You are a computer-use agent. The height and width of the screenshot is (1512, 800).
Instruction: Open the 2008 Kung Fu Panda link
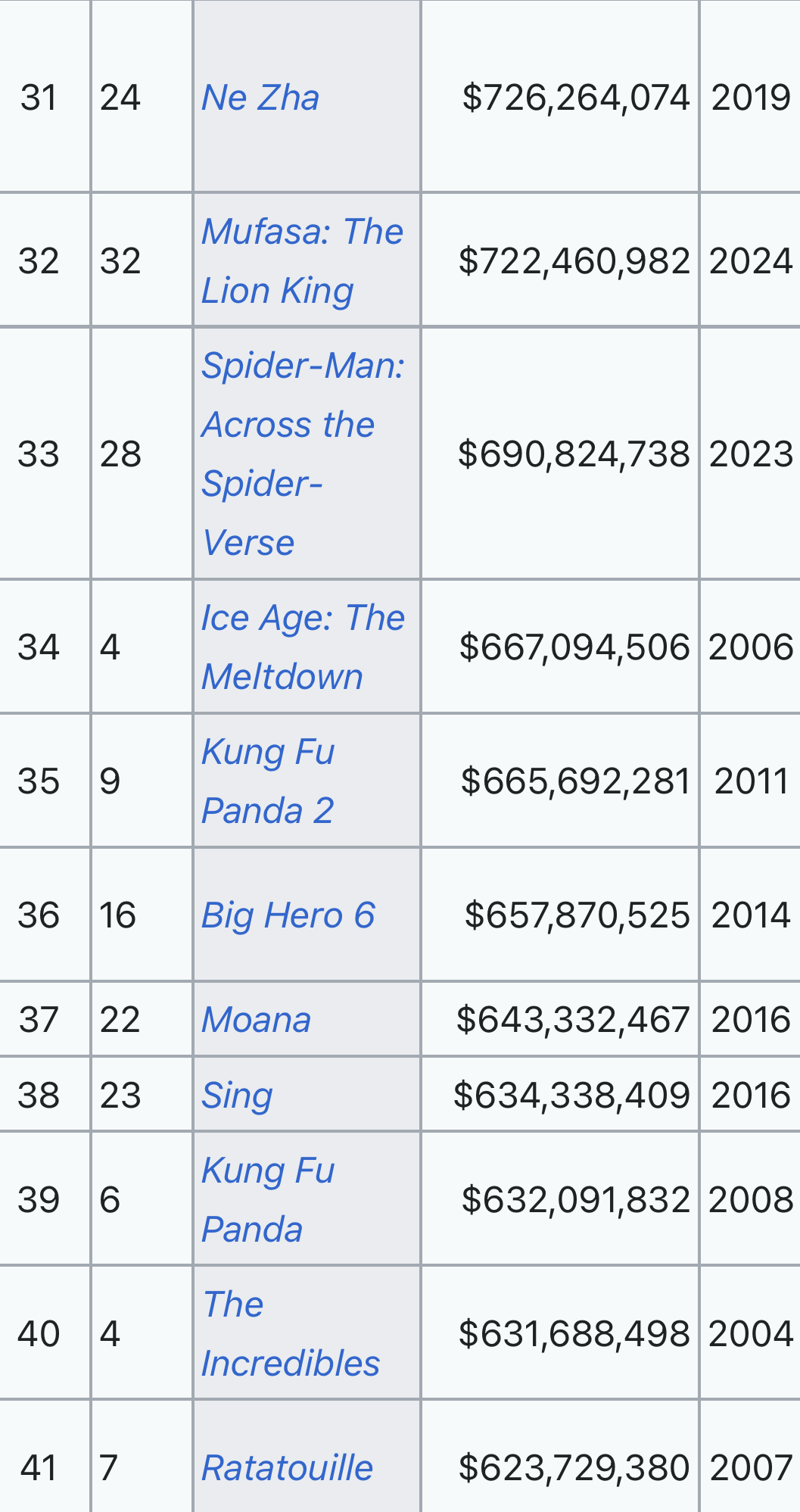268,1200
